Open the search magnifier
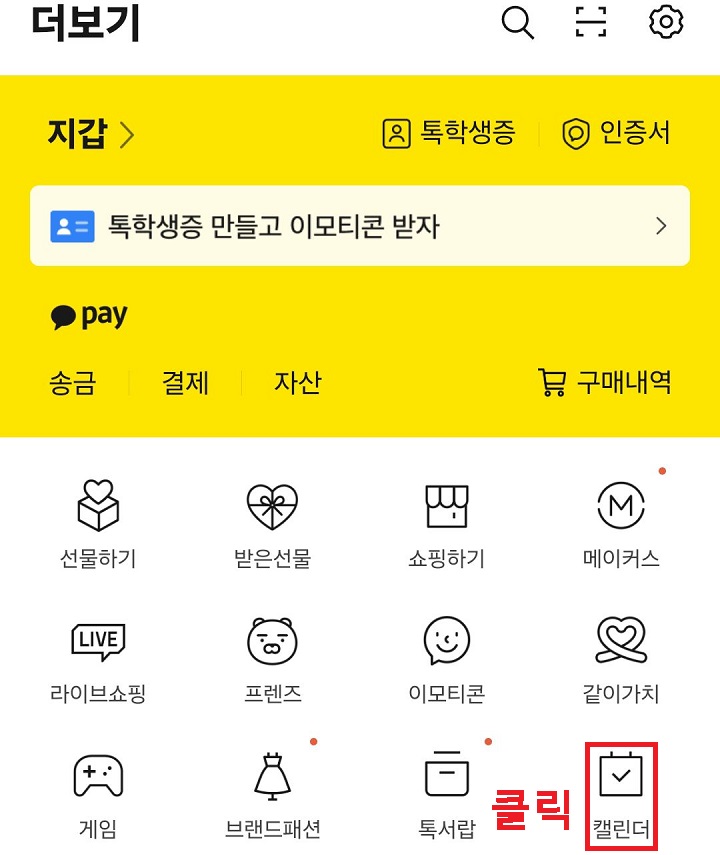This screenshot has width=720, height=855. [x=517, y=22]
